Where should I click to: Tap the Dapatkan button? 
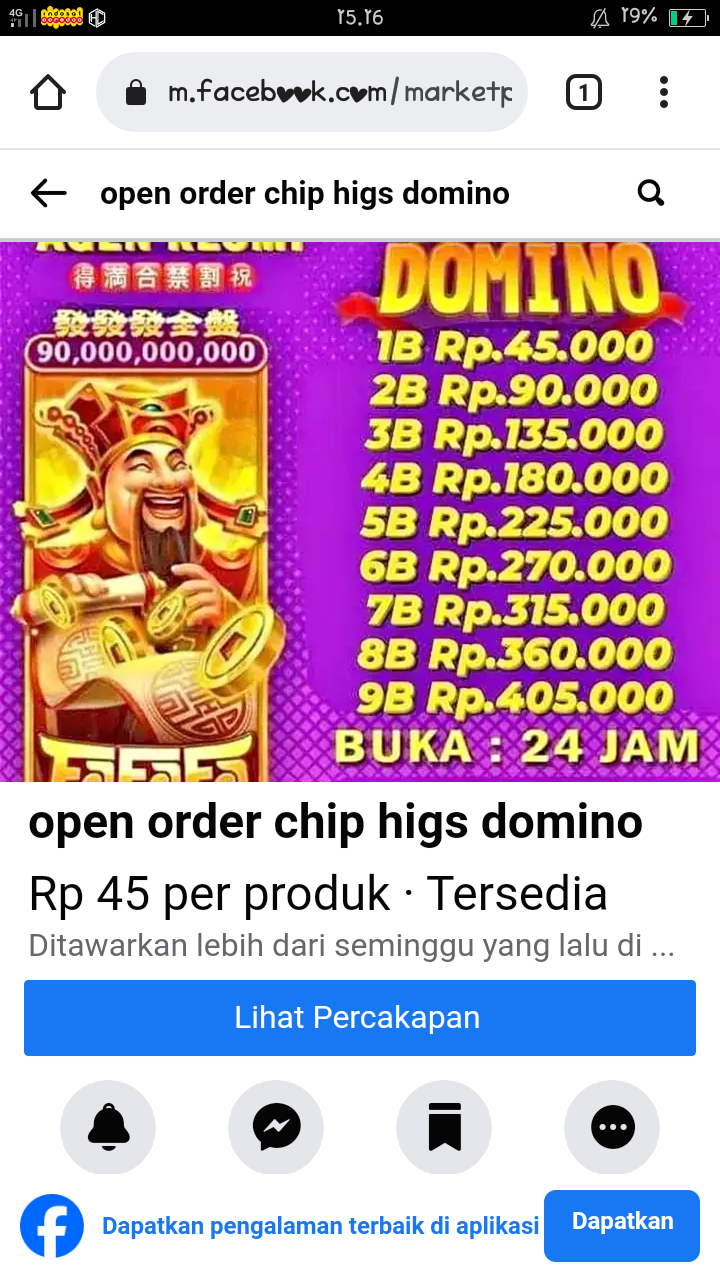(621, 1220)
